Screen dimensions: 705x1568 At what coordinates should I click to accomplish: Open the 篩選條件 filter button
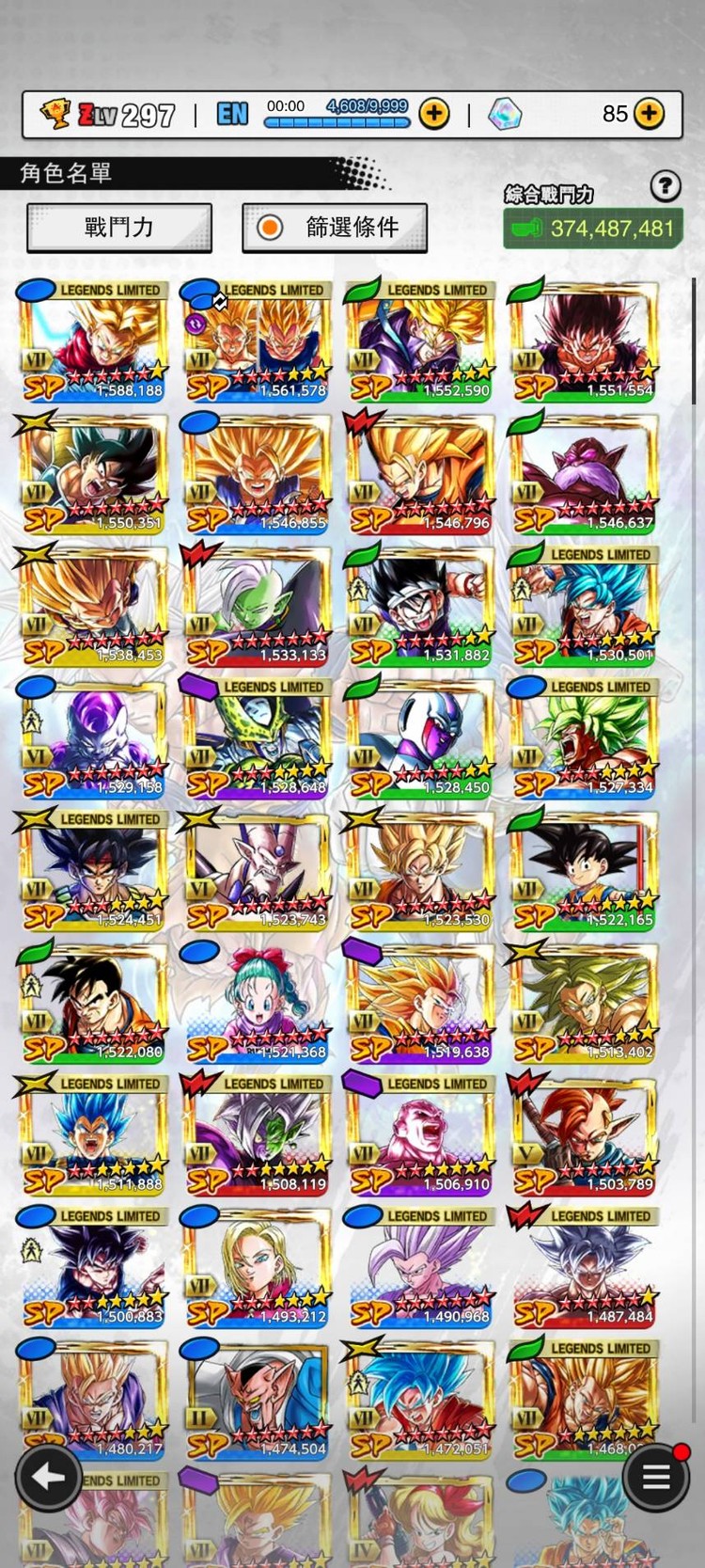point(335,228)
